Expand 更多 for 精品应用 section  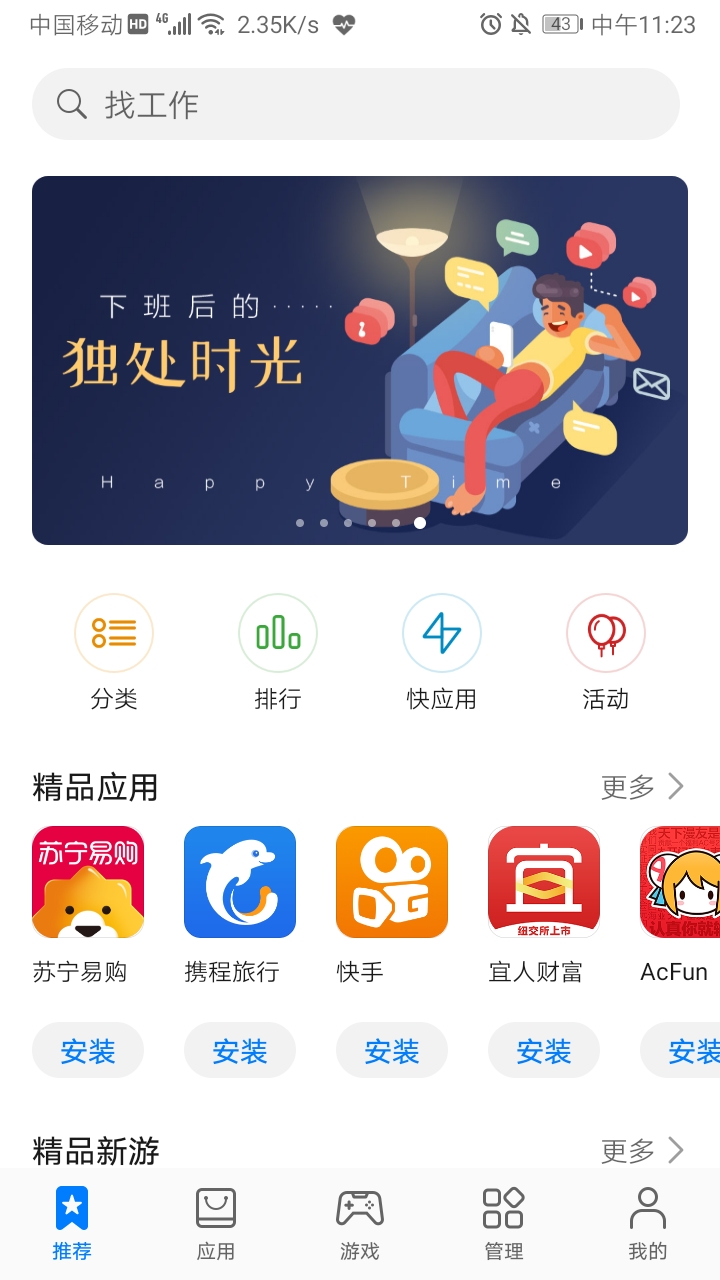click(641, 787)
